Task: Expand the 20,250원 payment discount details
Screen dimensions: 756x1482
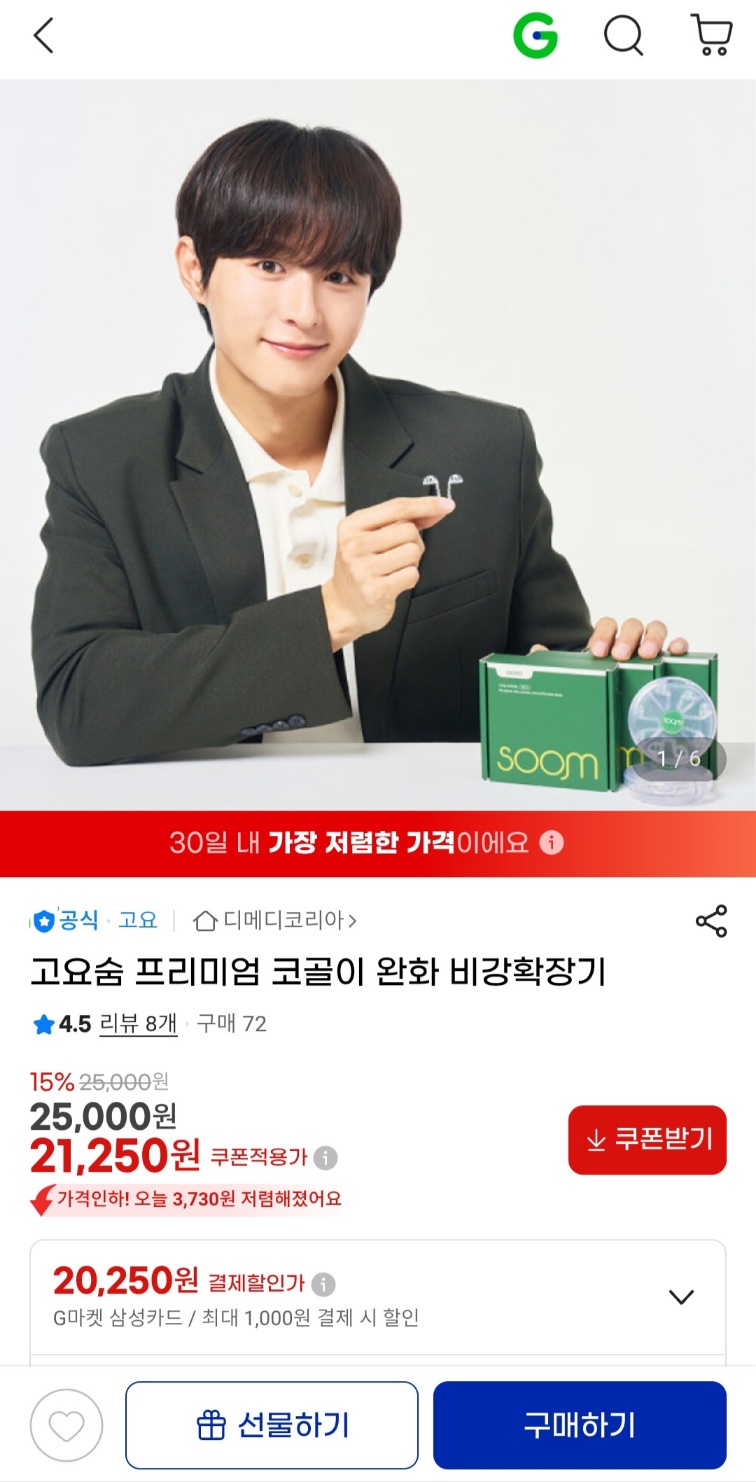Action: pos(681,1297)
